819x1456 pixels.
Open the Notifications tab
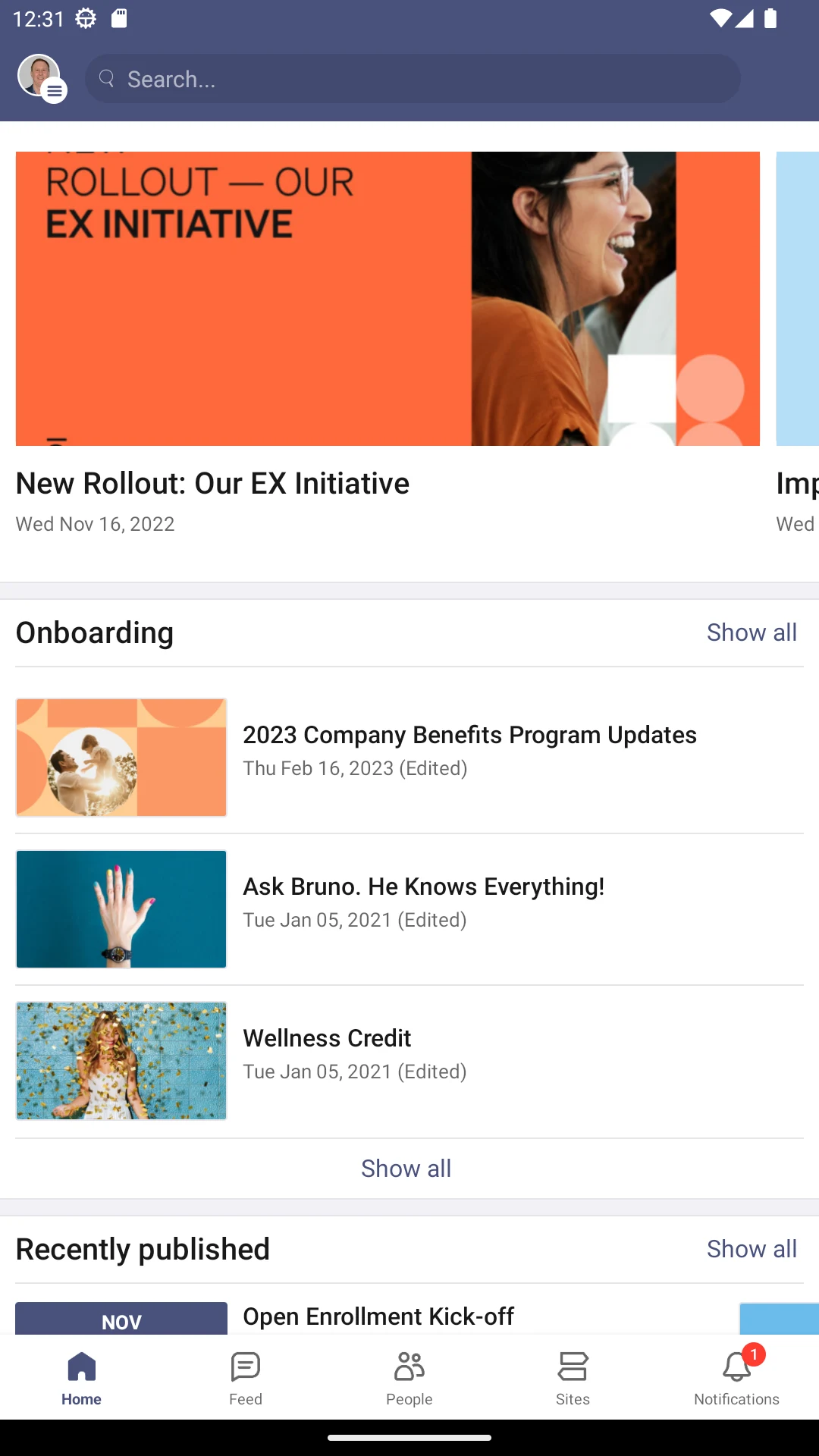(x=737, y=1378)
